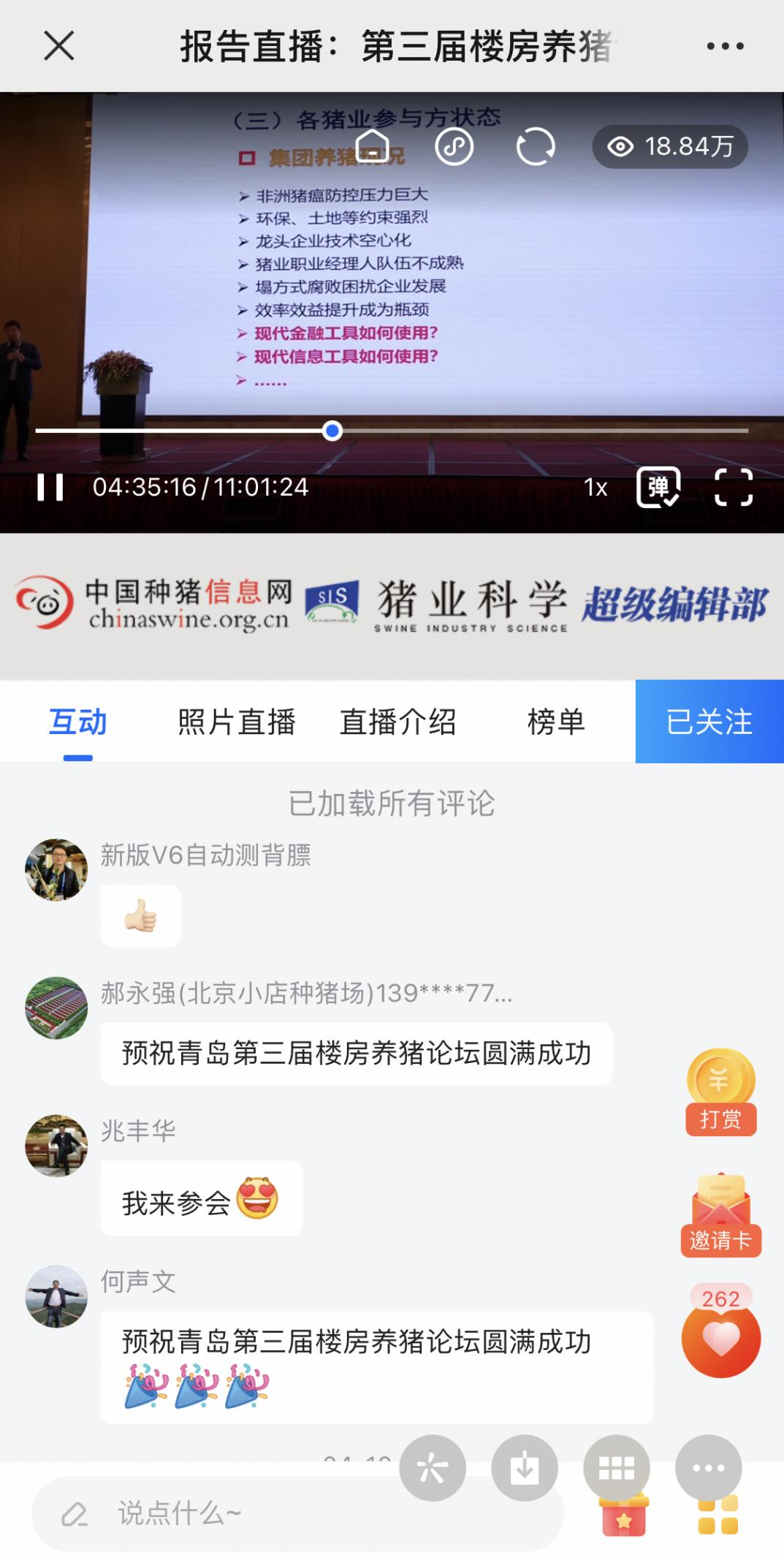This screenshot has width=784, height=1558.
Task: Tap the home icon on the video
Action: (x=372, y=146)
